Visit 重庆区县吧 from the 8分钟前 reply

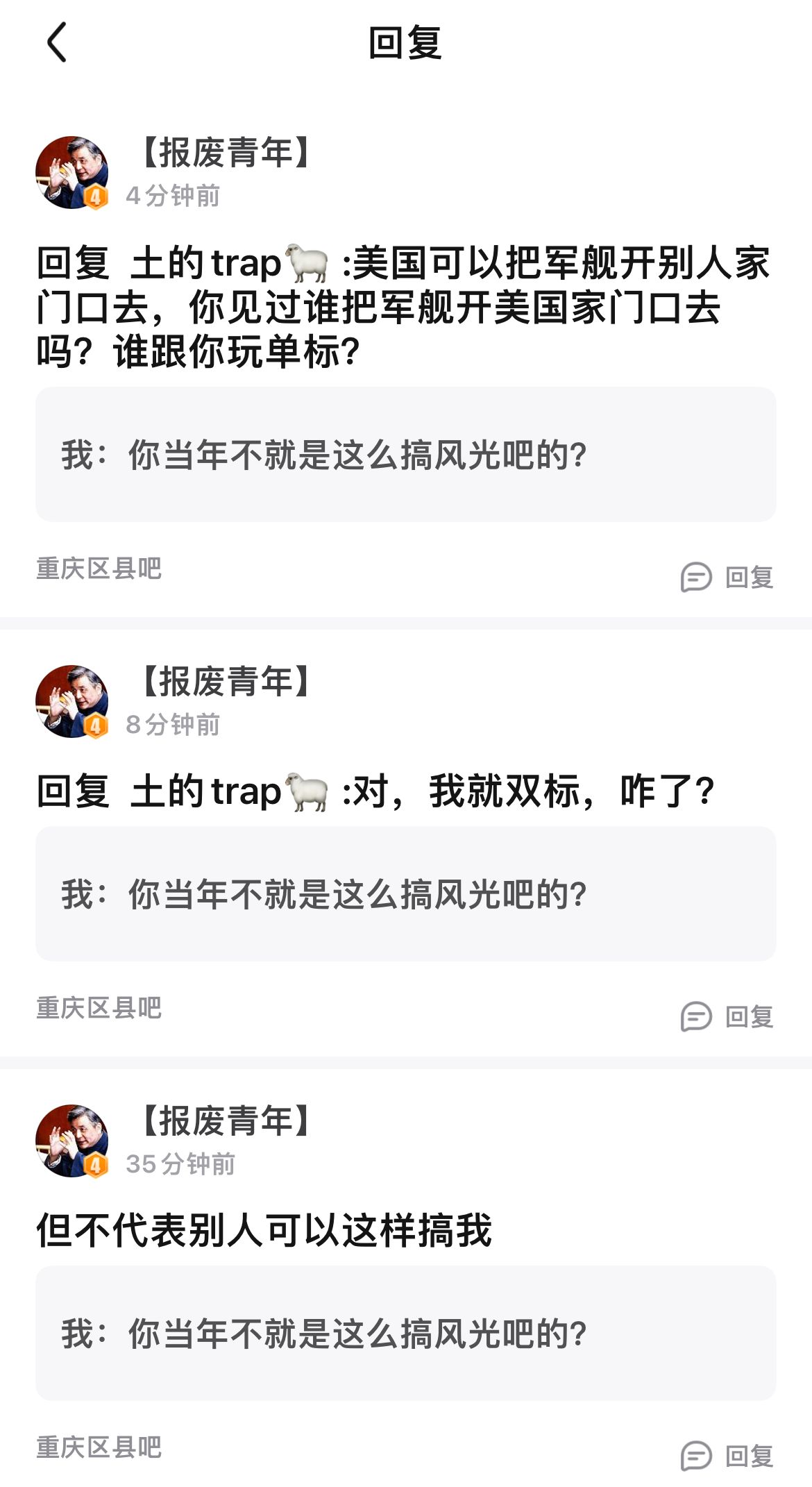[x=99, y=1008]
